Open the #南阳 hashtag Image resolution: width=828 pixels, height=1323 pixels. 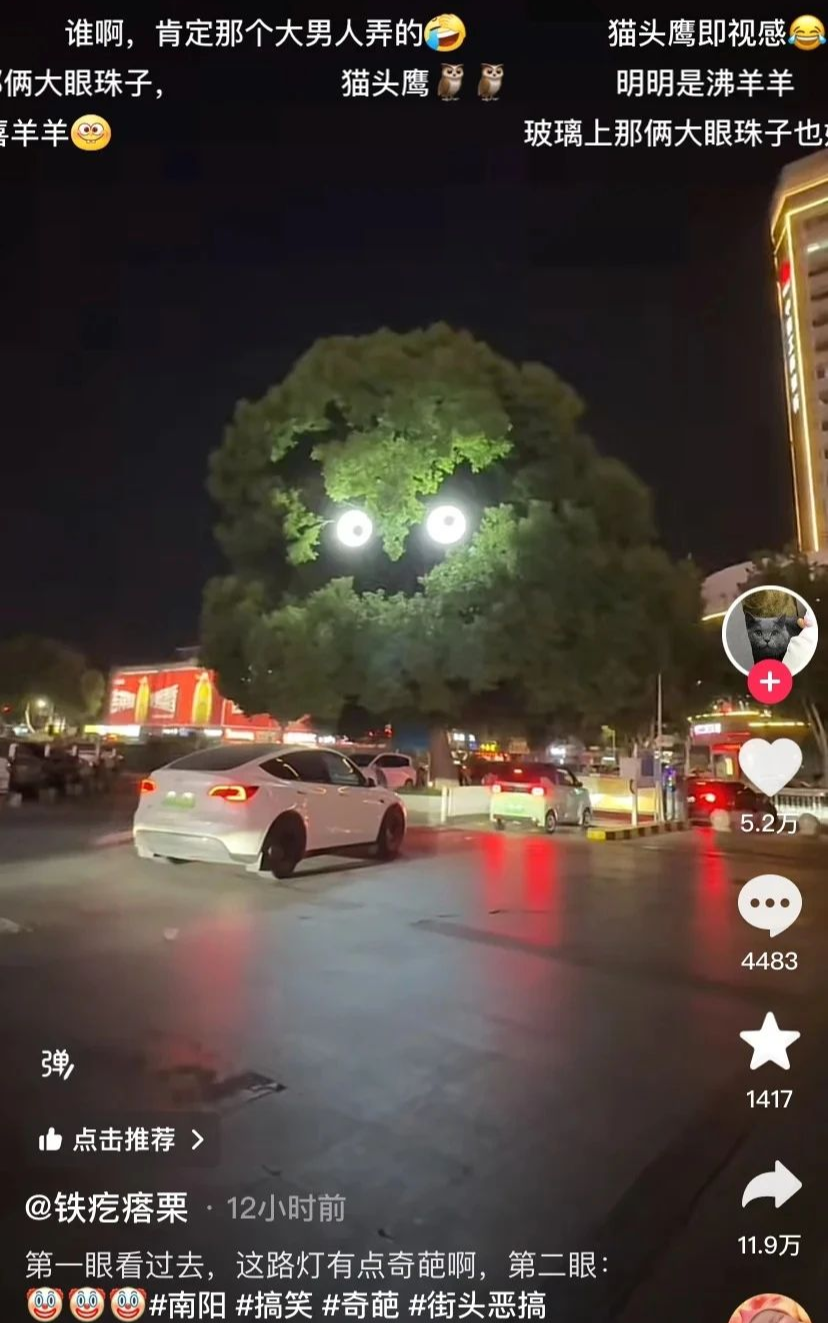pos(187,1304)
